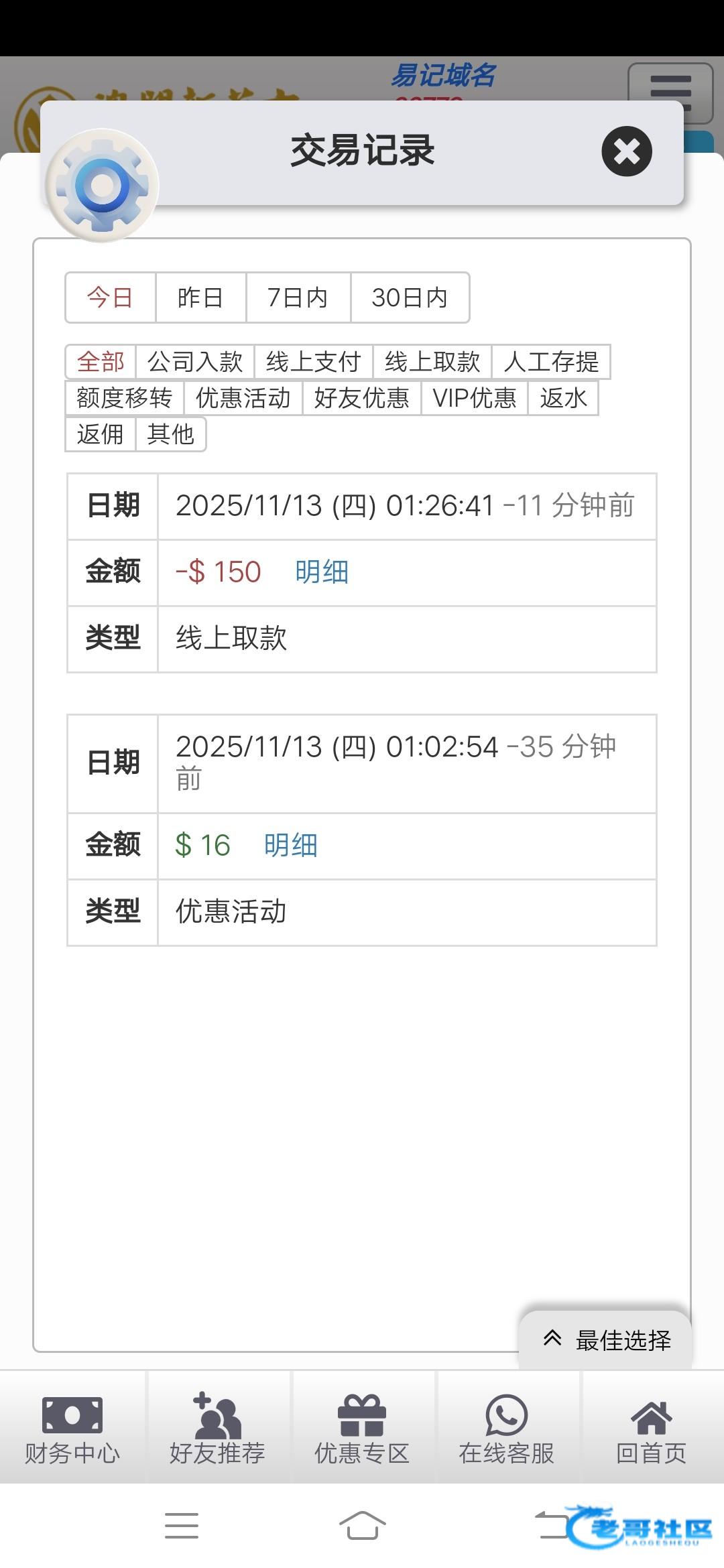
Task: Select the 7日内 date range
Action: pyautogui.click(x=298, y=298)
